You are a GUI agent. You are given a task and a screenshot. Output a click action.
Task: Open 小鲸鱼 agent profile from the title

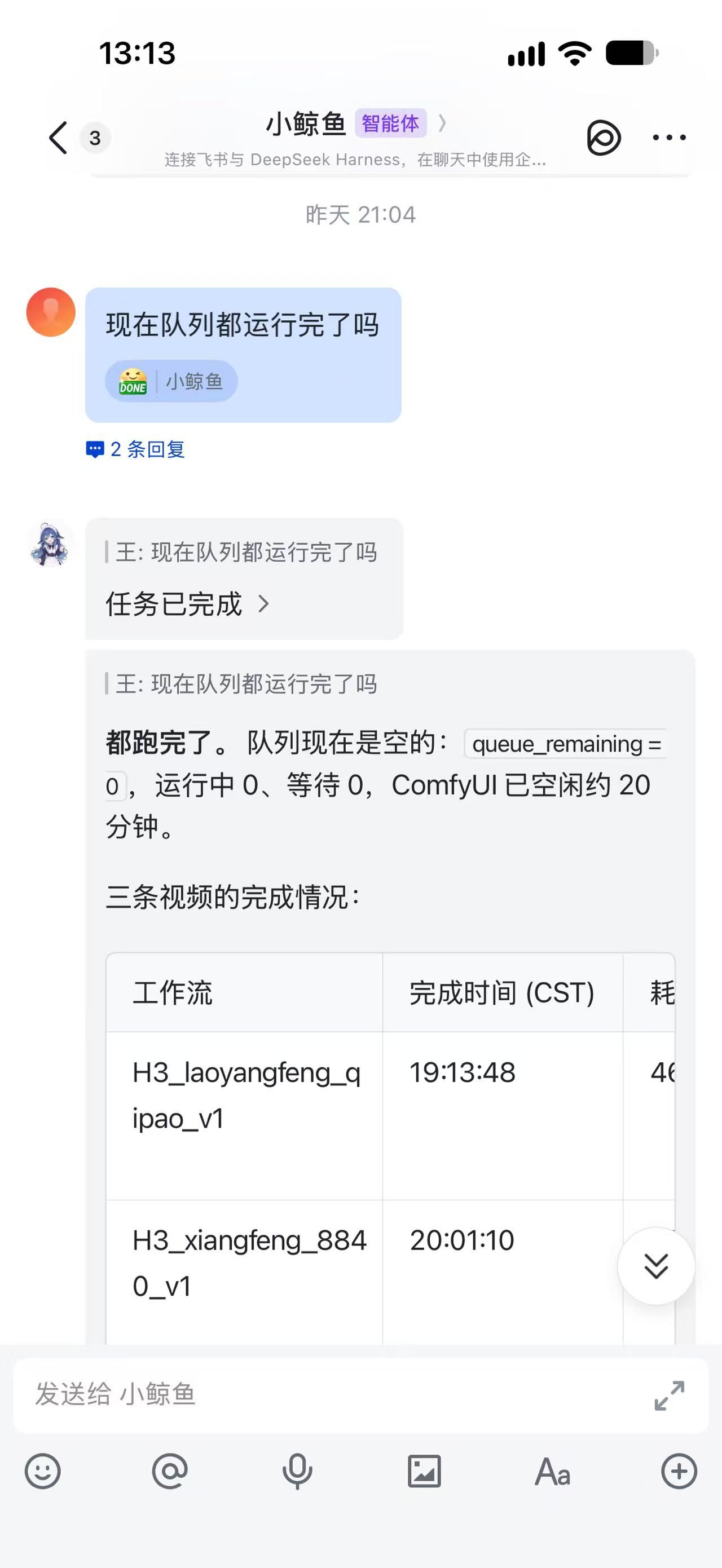coord(355,123)
